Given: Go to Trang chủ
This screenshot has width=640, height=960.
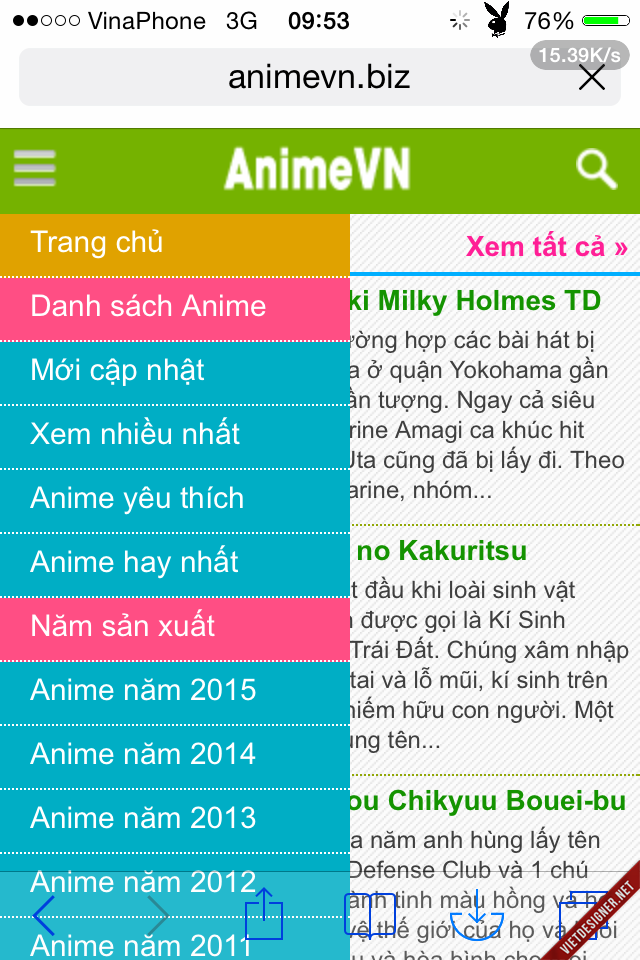Looking at the screenshot, I should pos(175,243).
